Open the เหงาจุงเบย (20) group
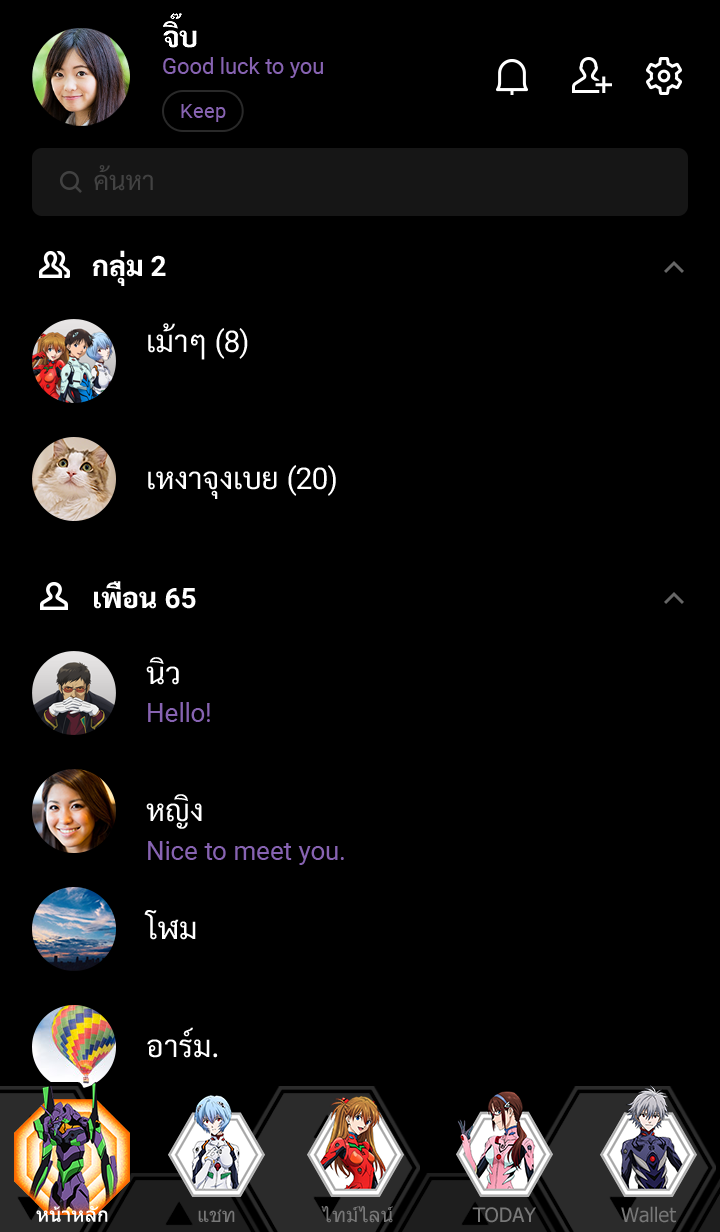 tap(241, 480)
